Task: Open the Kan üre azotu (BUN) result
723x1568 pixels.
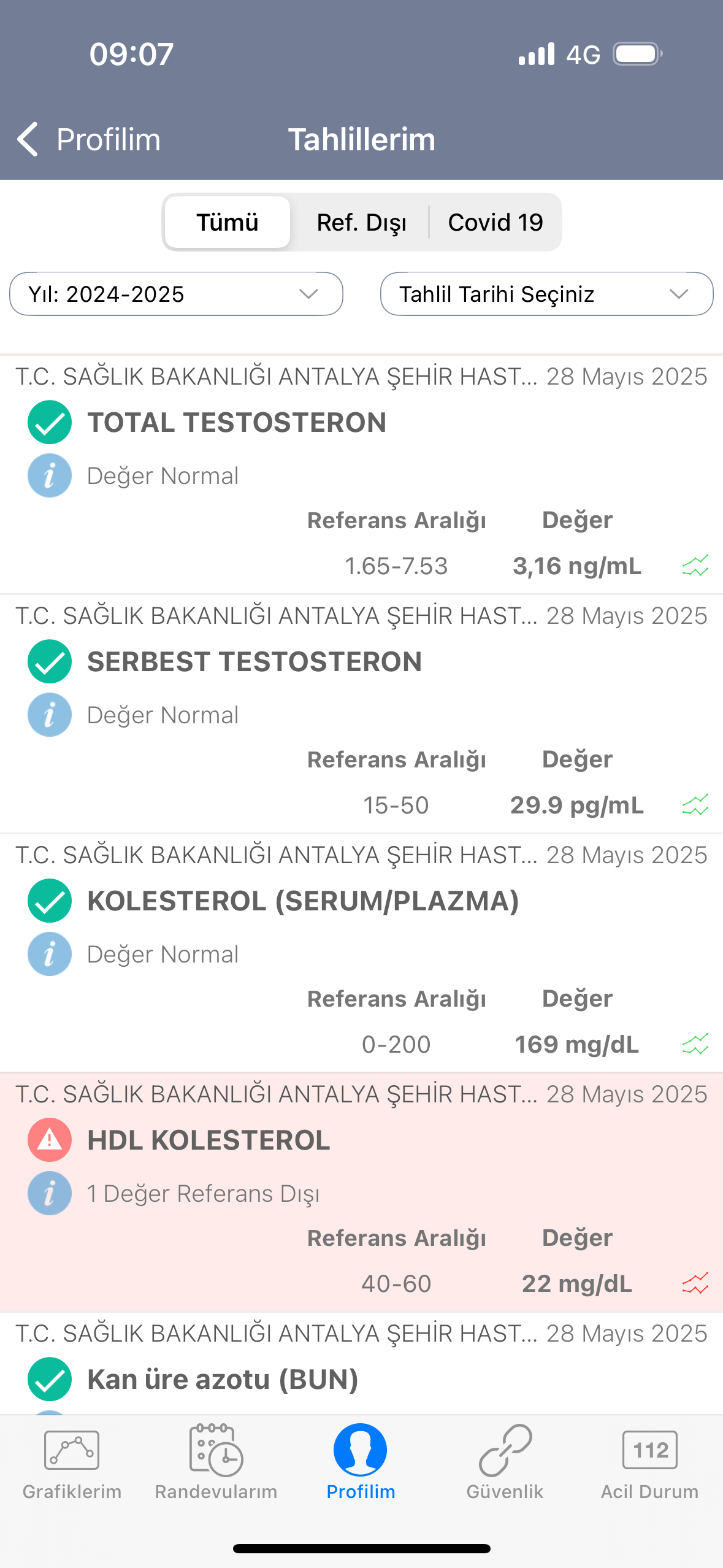Action: coord(361,1364)
